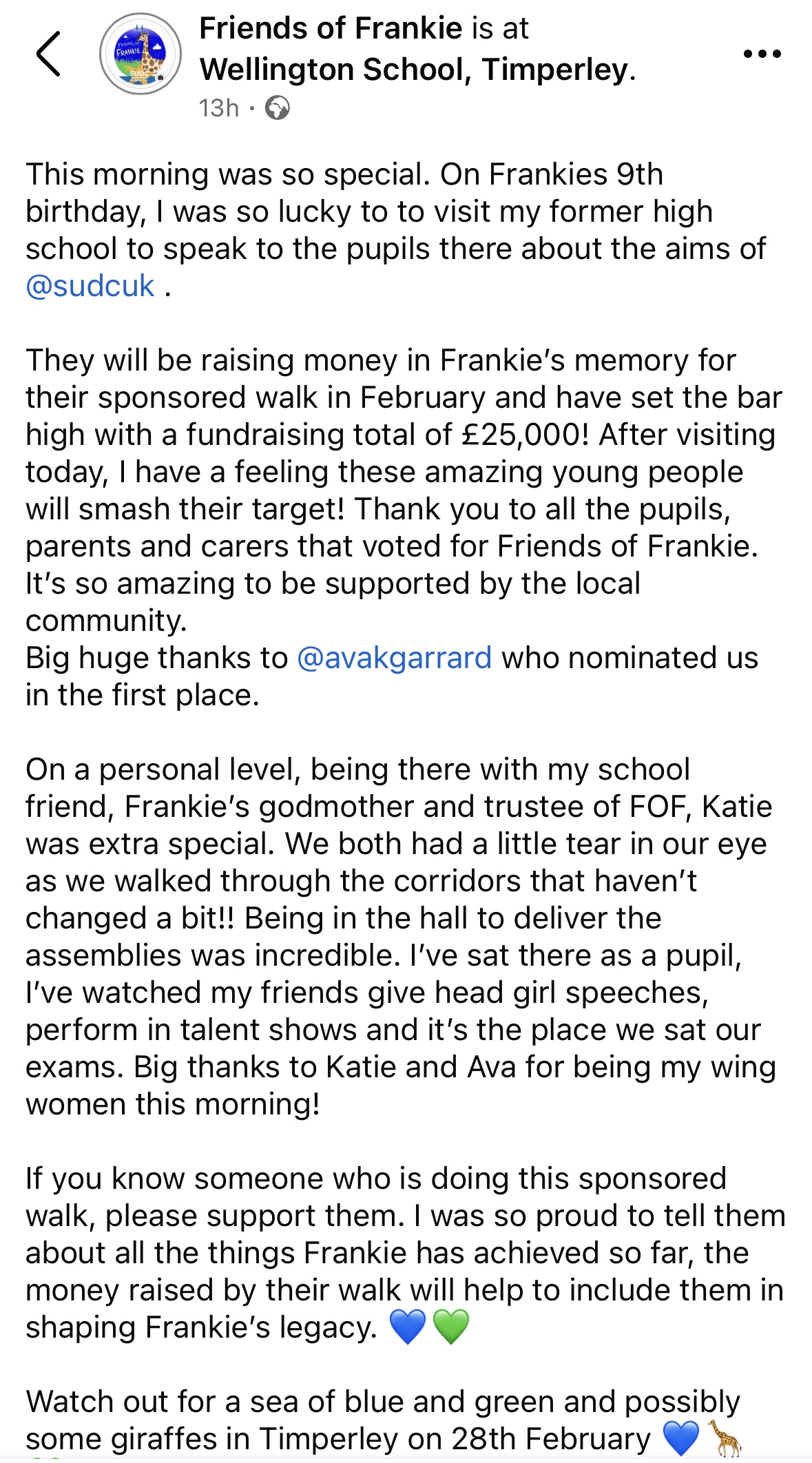The height and width of the screenshot is (1463, 812).
Task: Open the Friends of Frankie page name
Action: (x=331, y=29)
